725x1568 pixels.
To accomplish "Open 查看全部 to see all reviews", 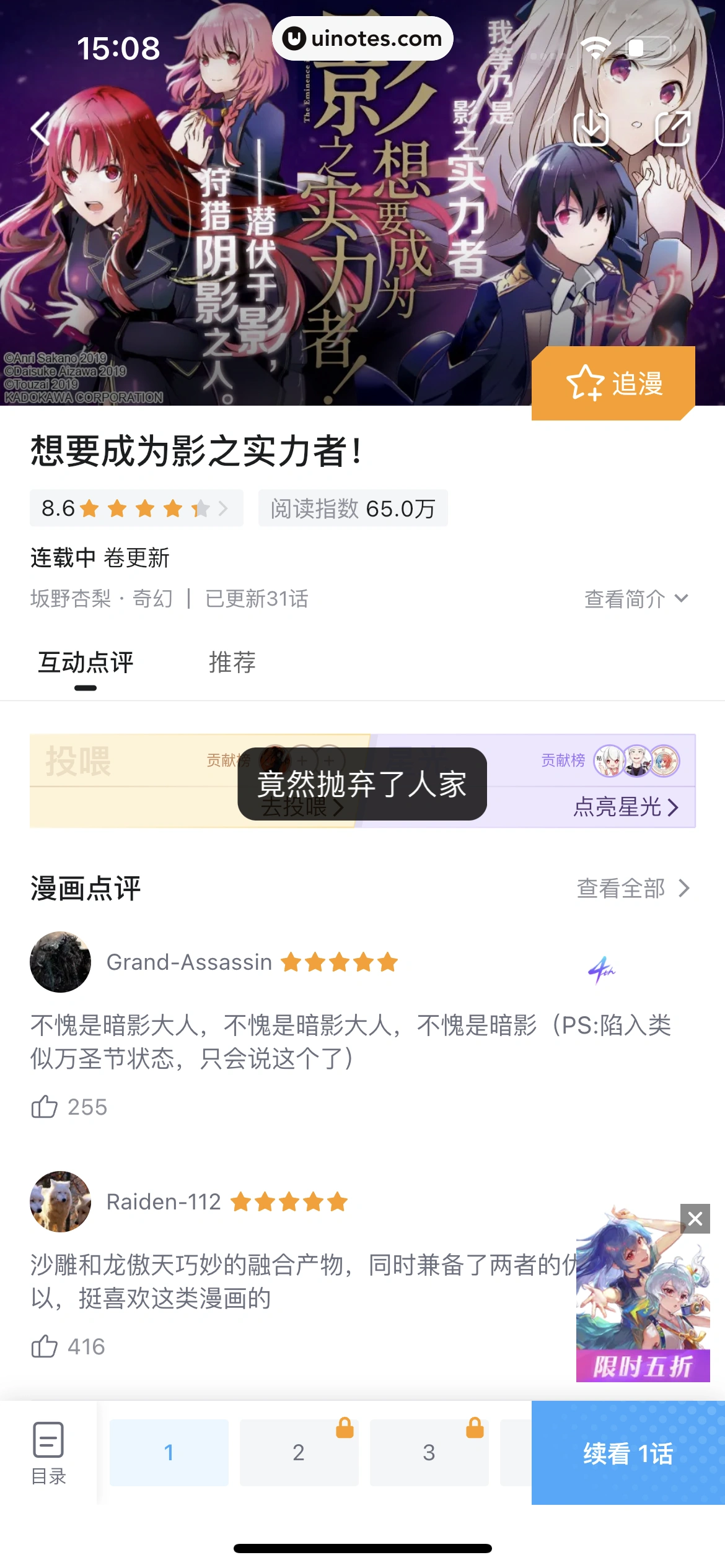I will [x=632, y=888].
